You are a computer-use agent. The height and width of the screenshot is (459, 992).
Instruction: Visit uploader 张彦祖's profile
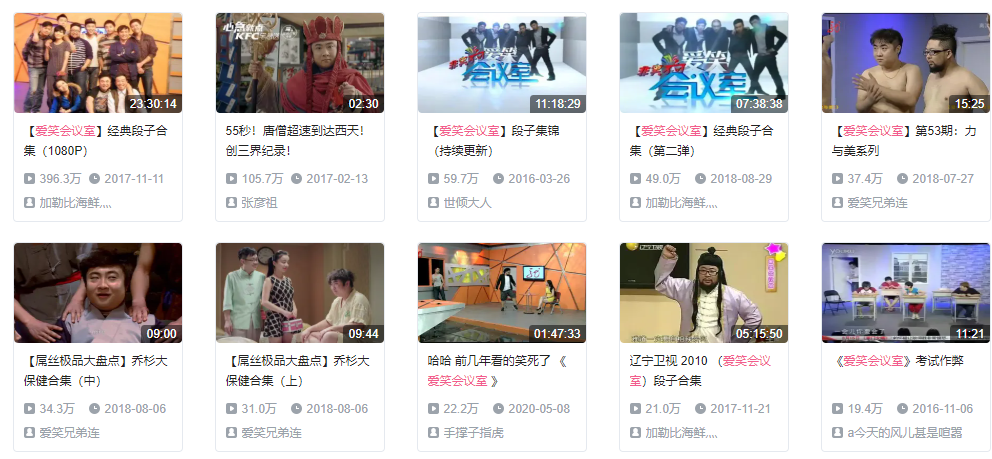click(x=261, y=202)
